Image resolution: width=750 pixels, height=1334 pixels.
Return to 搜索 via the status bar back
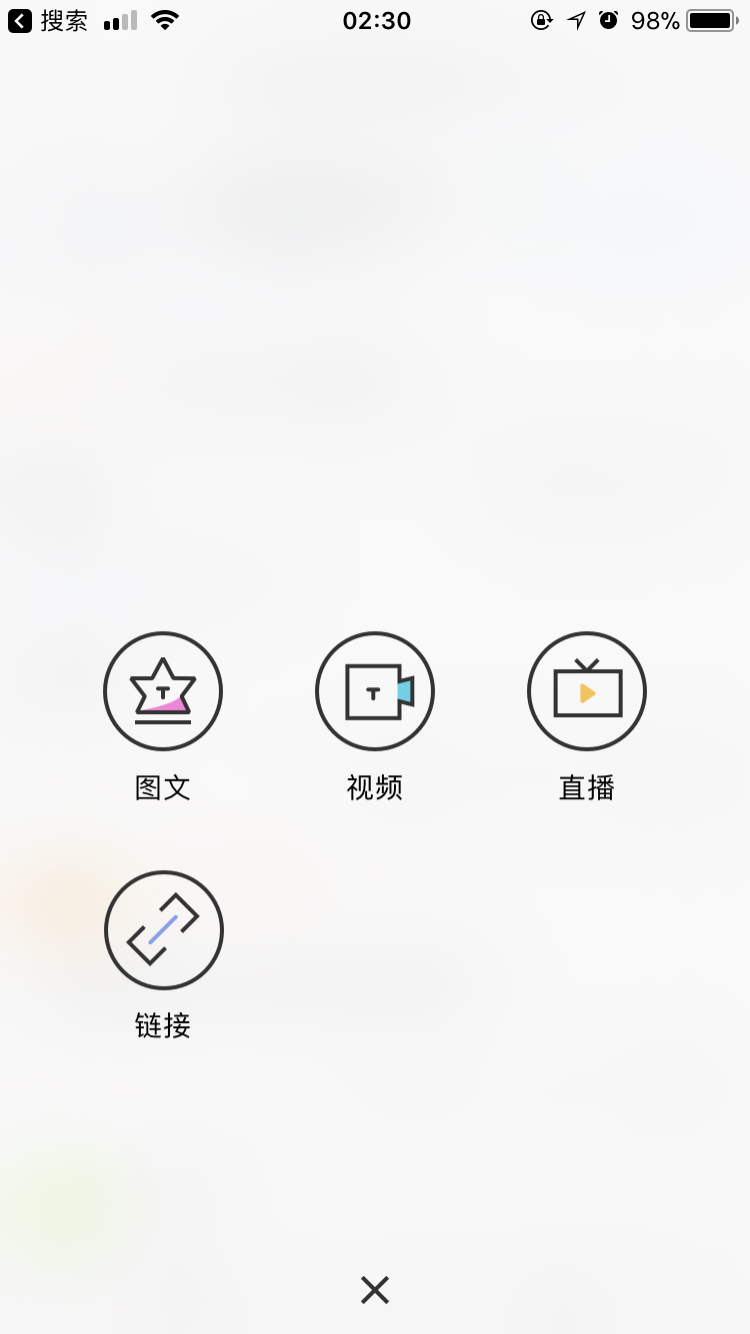pyautogui.click(x=48, y=20)
